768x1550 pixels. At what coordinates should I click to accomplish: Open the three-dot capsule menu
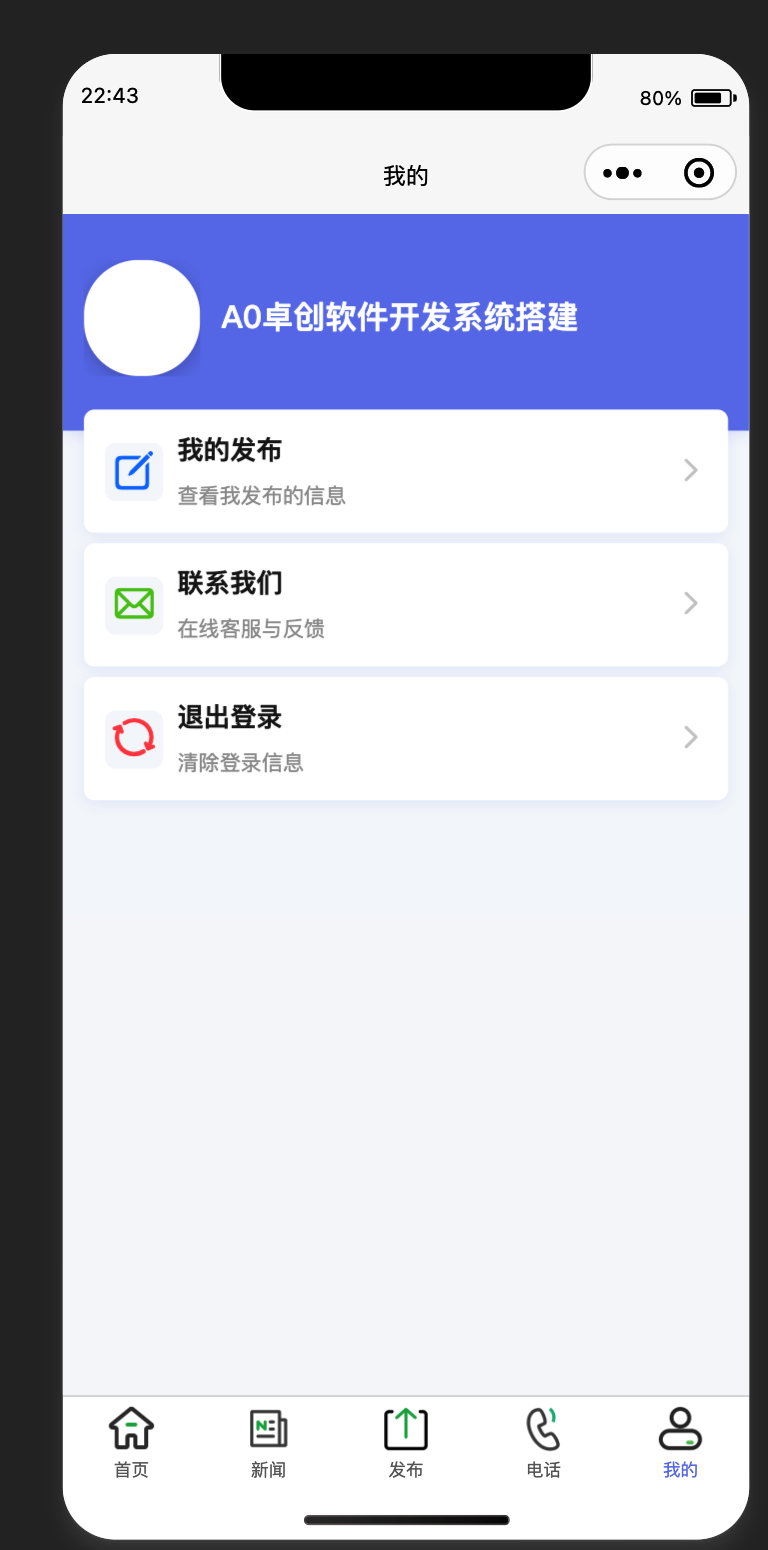coord(622,172)
